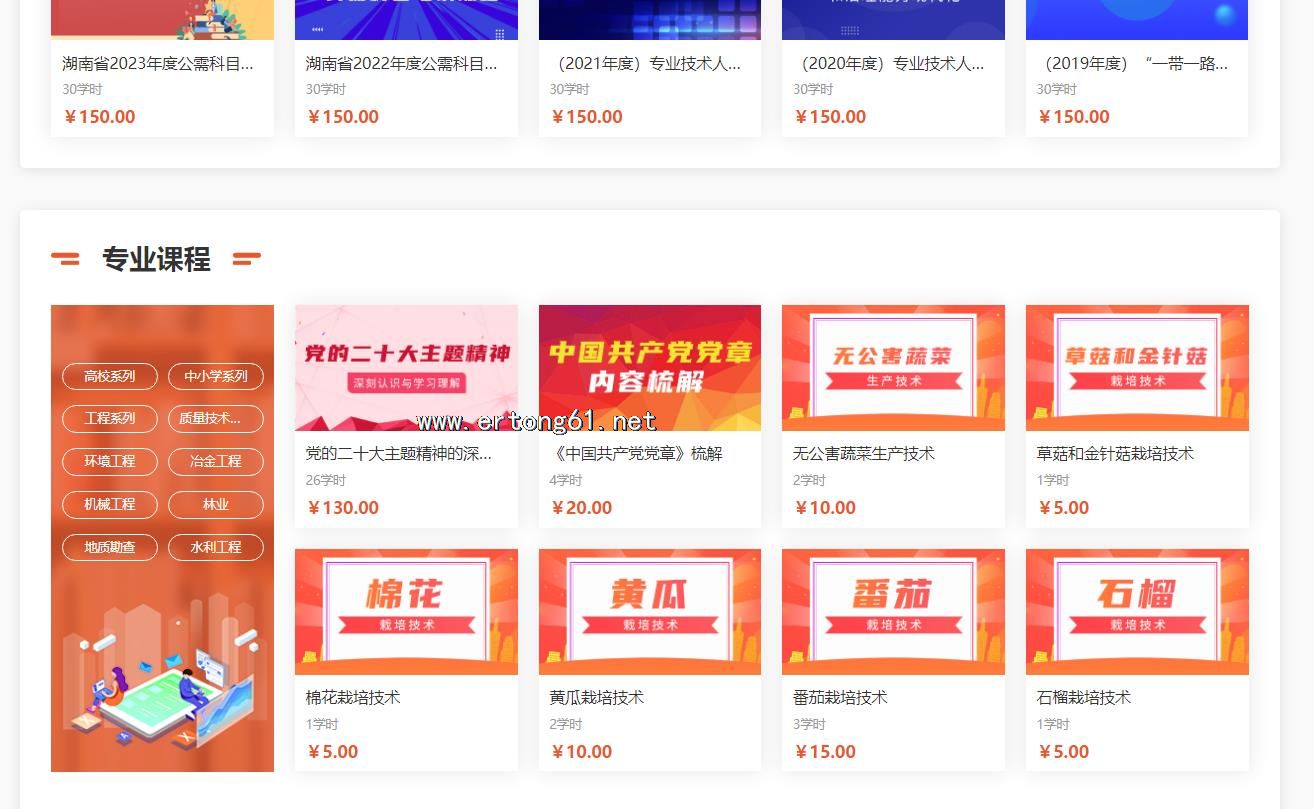Open the 湖南省2023年度公需科目 course card
The image size is (1314, 809).
pos(158,64)
